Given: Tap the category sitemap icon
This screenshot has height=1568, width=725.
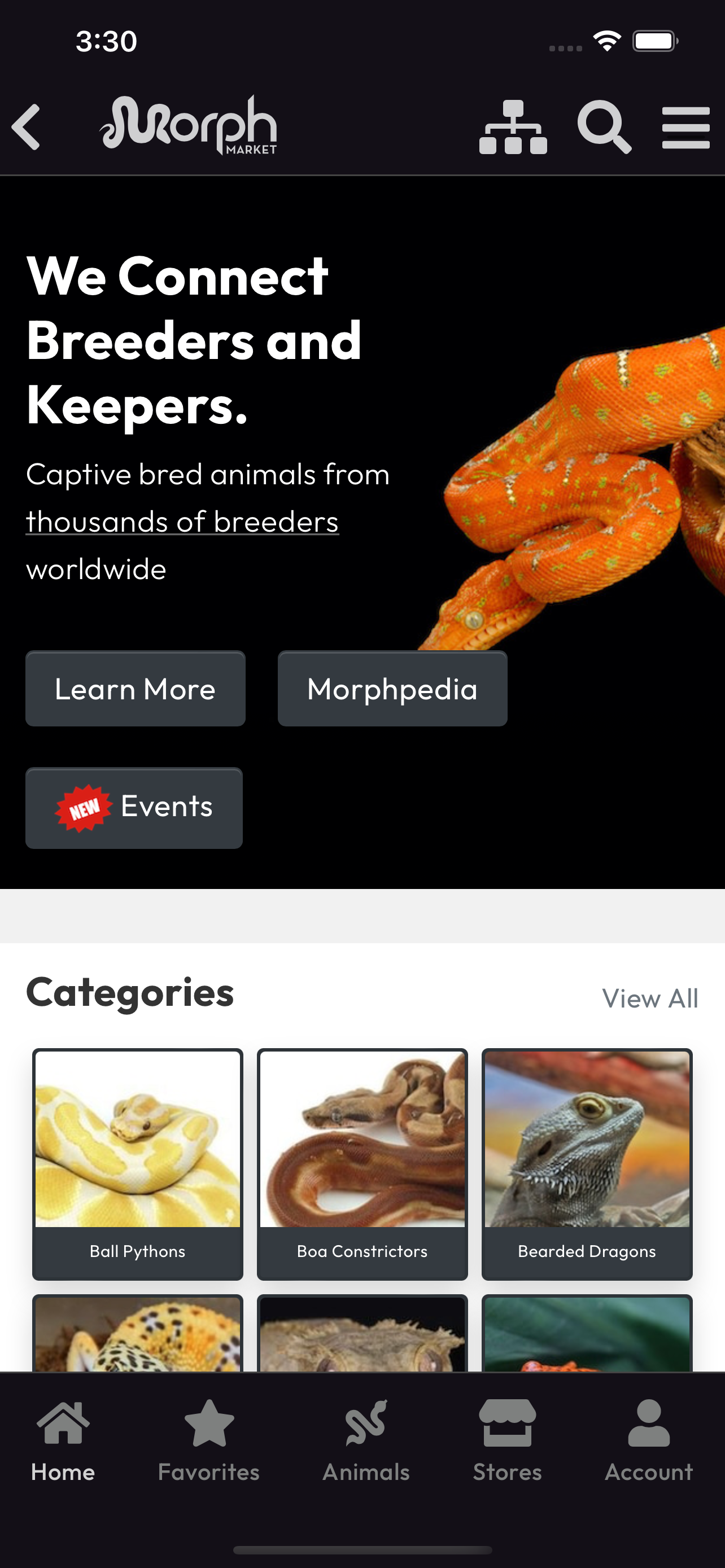Looking at the screenshot, I should click(x=513, y=126).
